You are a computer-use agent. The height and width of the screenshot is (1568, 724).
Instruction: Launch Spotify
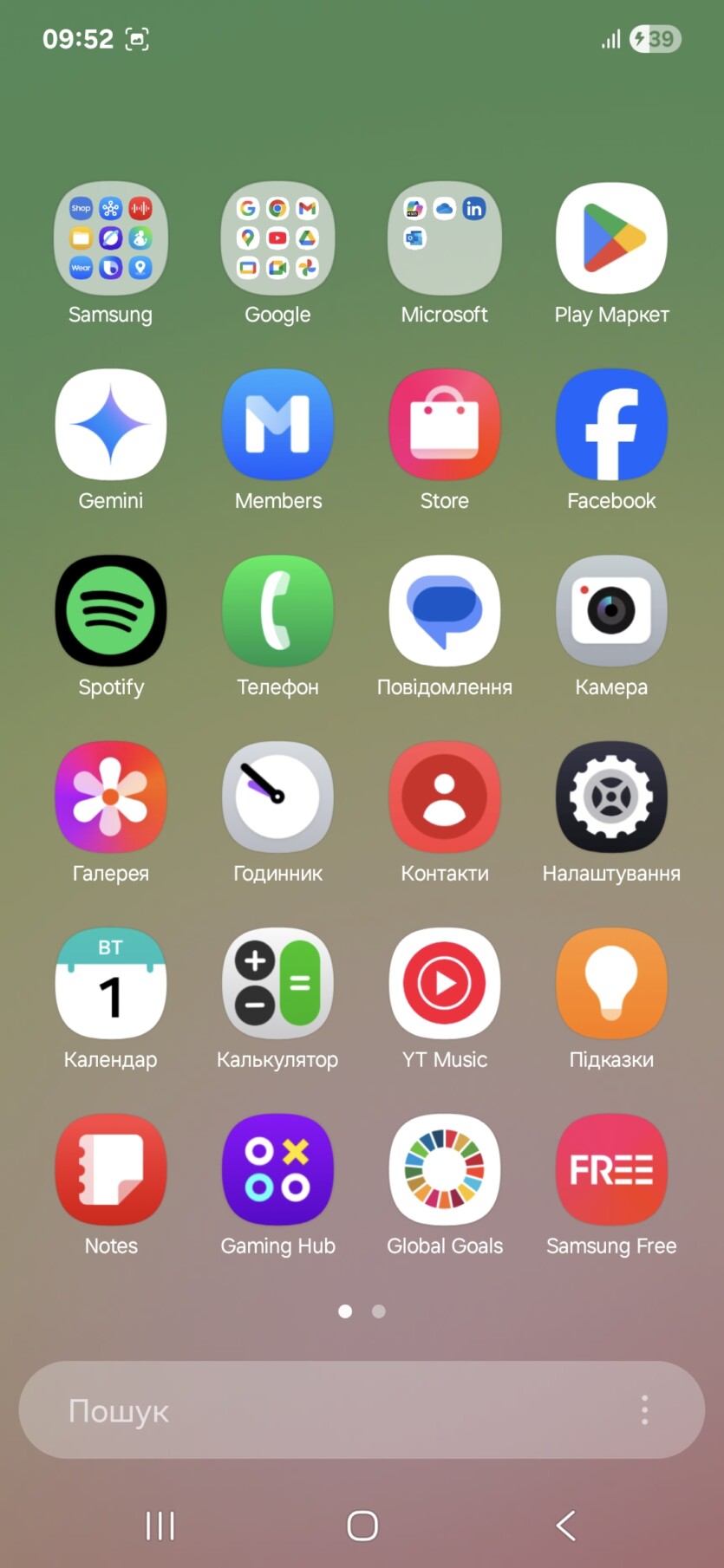pyautogui.click(x=110, y=611)
